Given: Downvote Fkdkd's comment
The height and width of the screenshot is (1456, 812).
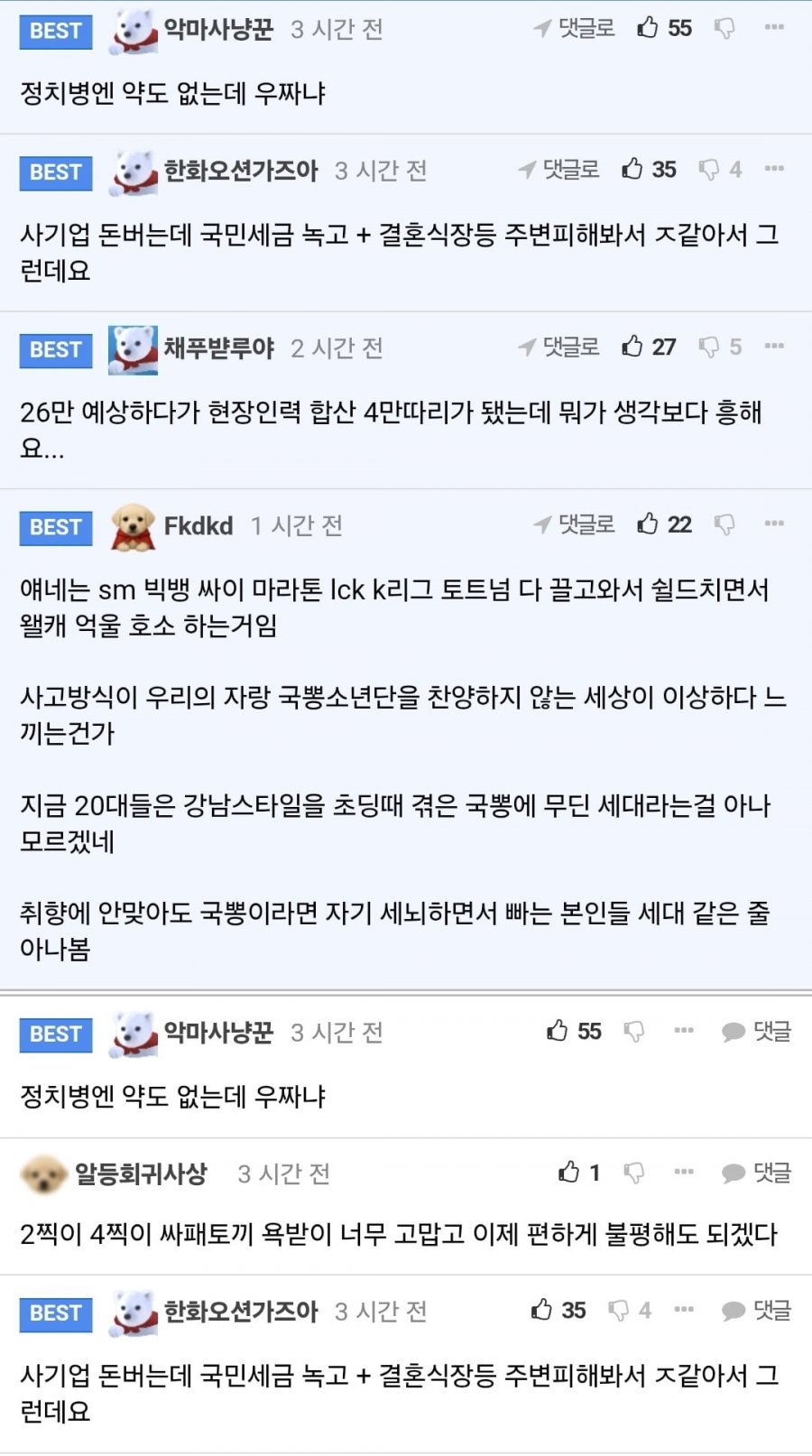Looking at the screenshot, I should 724,525.
